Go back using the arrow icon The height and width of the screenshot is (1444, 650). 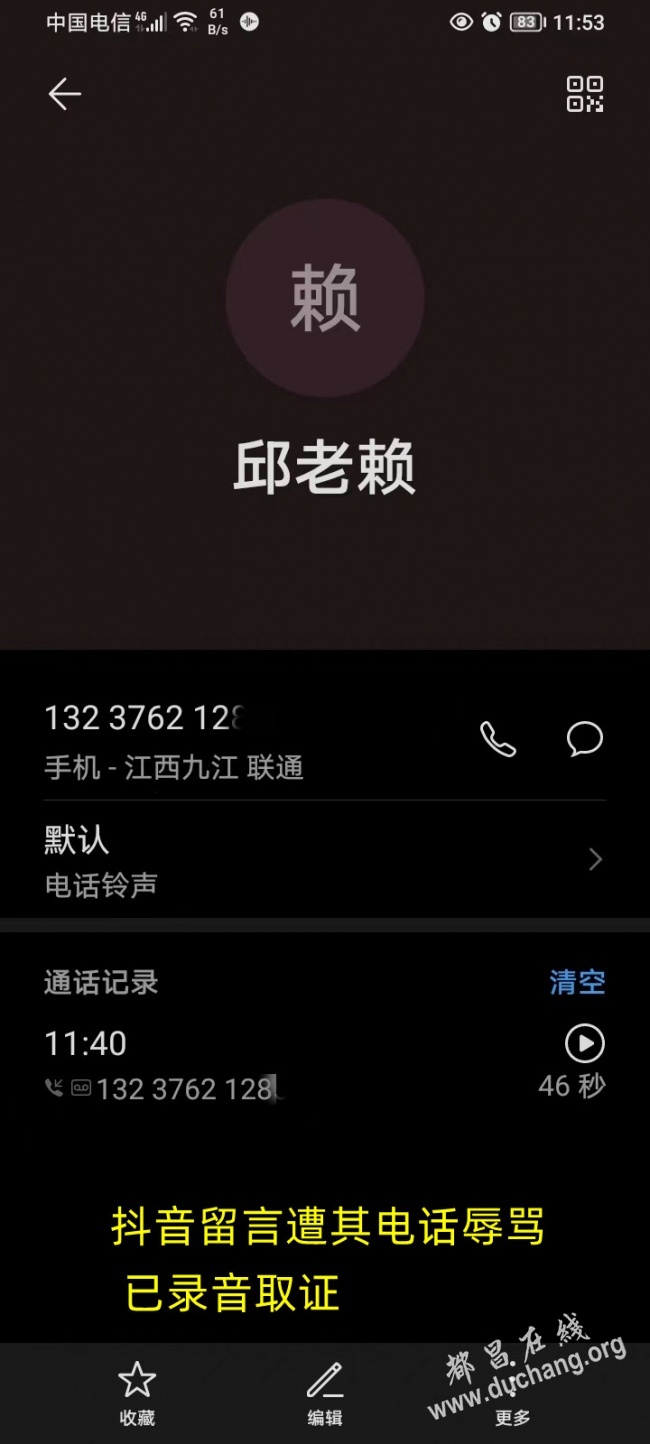pyautogui.click(x=65, y=94)
